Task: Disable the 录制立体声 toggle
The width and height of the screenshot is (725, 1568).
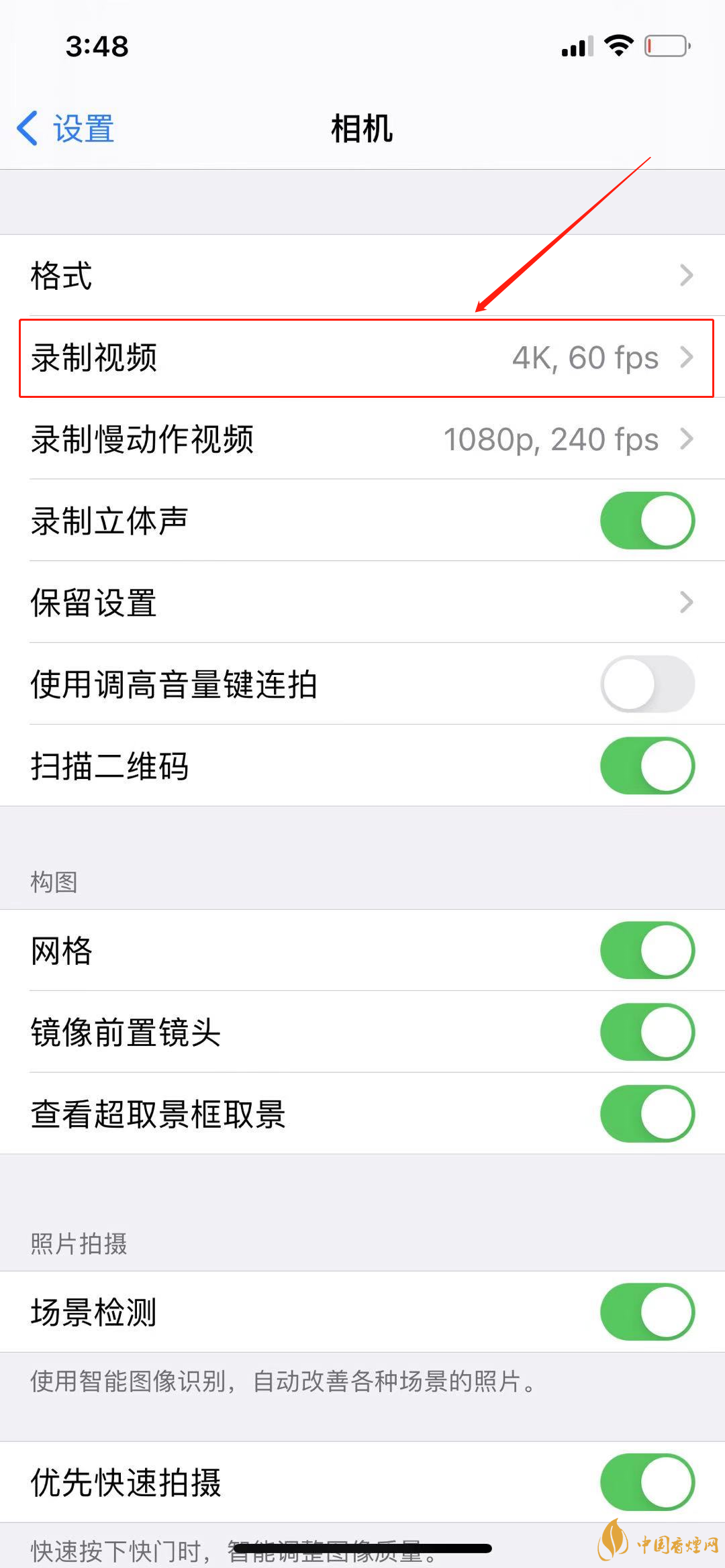Action: pos(646,521)
